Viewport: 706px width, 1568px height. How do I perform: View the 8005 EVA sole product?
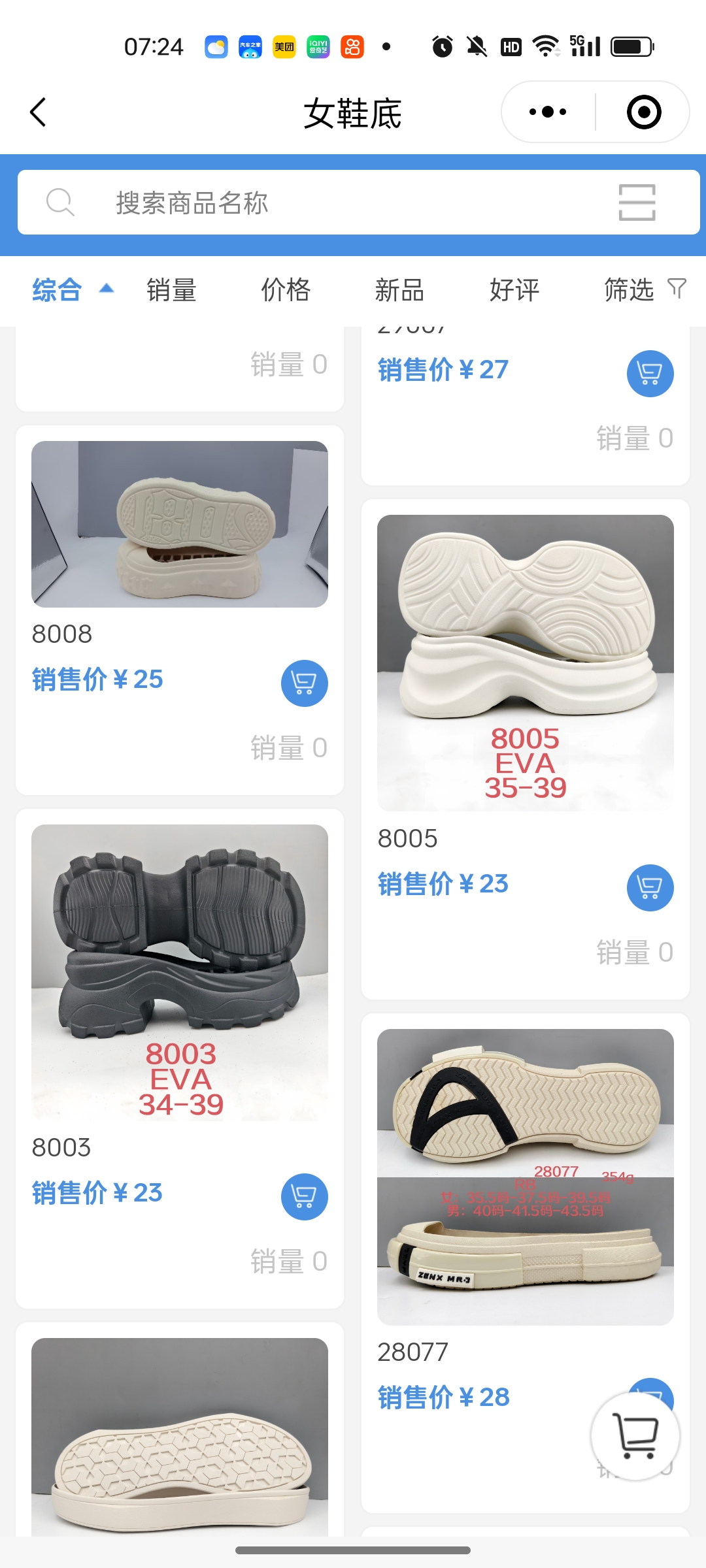pyautogui.click(x=525, y=662)
